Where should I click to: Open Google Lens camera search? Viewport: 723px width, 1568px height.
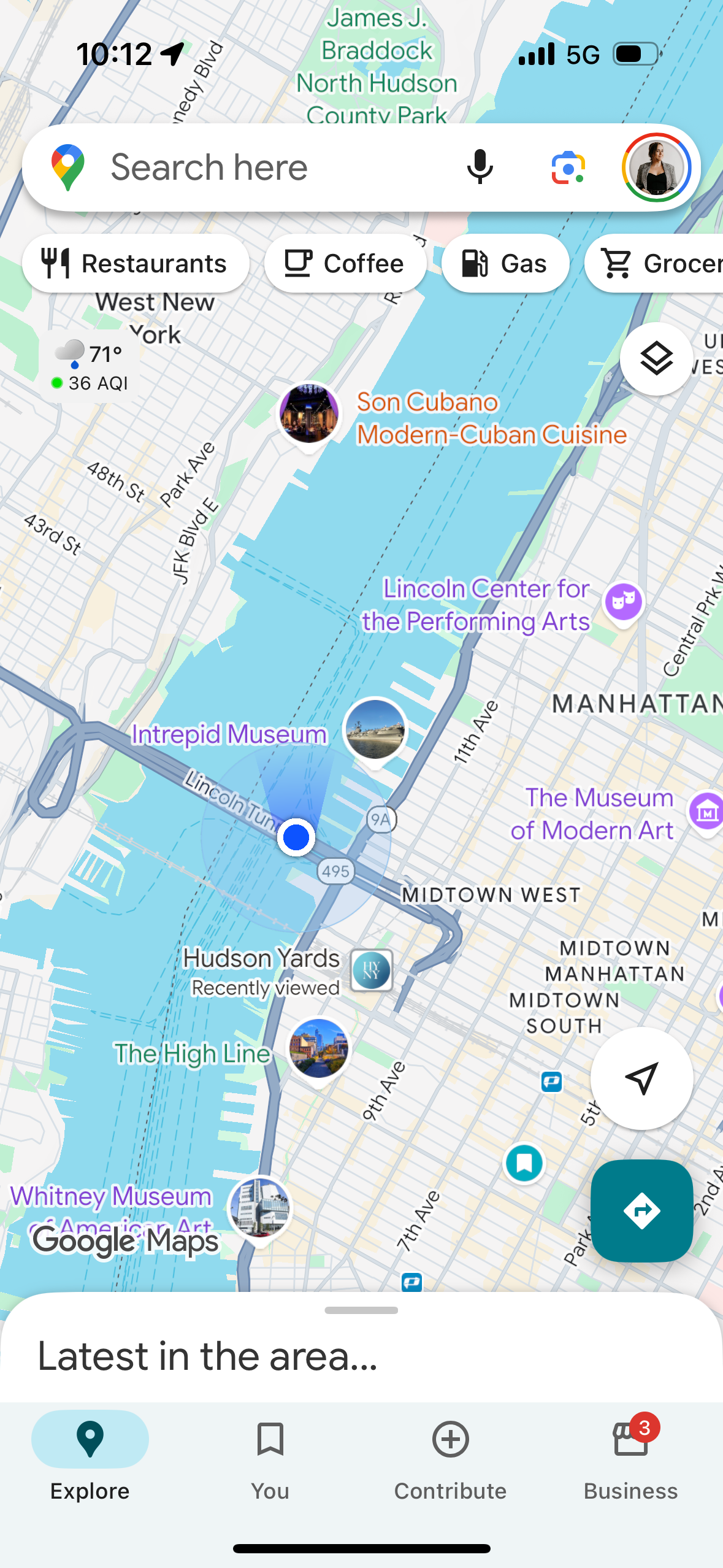point(568,167)
